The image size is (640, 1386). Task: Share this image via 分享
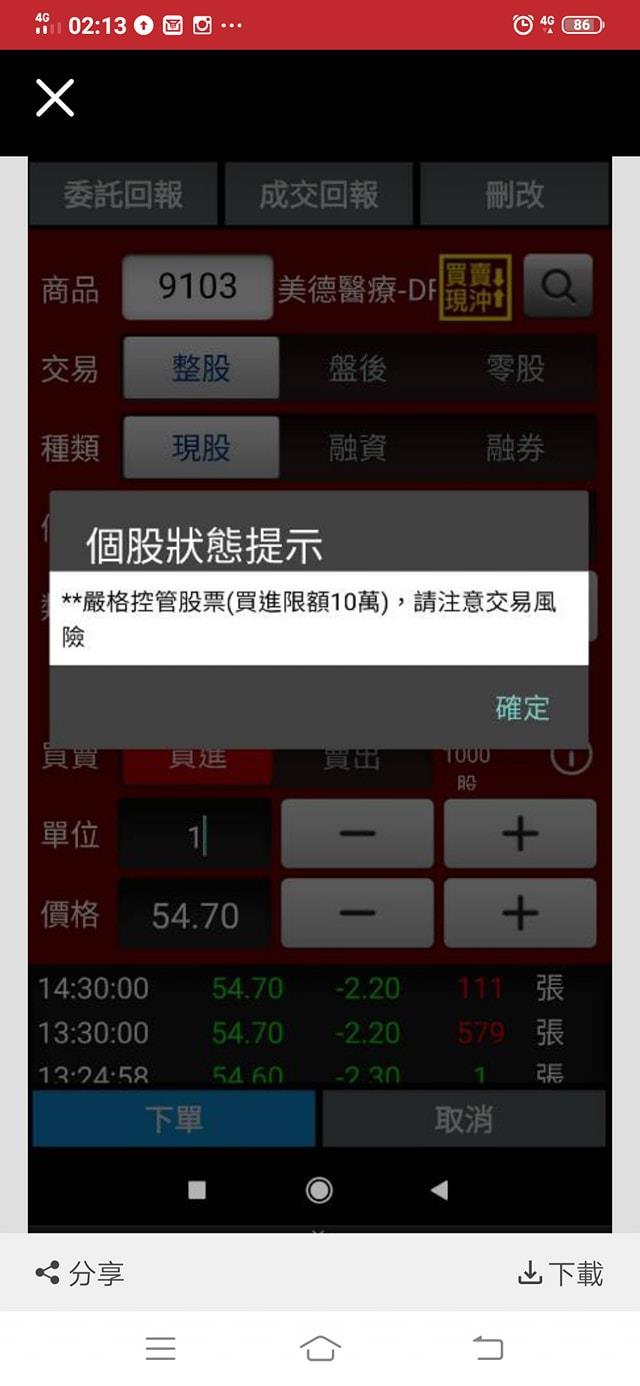click(x=80, y=1273)
